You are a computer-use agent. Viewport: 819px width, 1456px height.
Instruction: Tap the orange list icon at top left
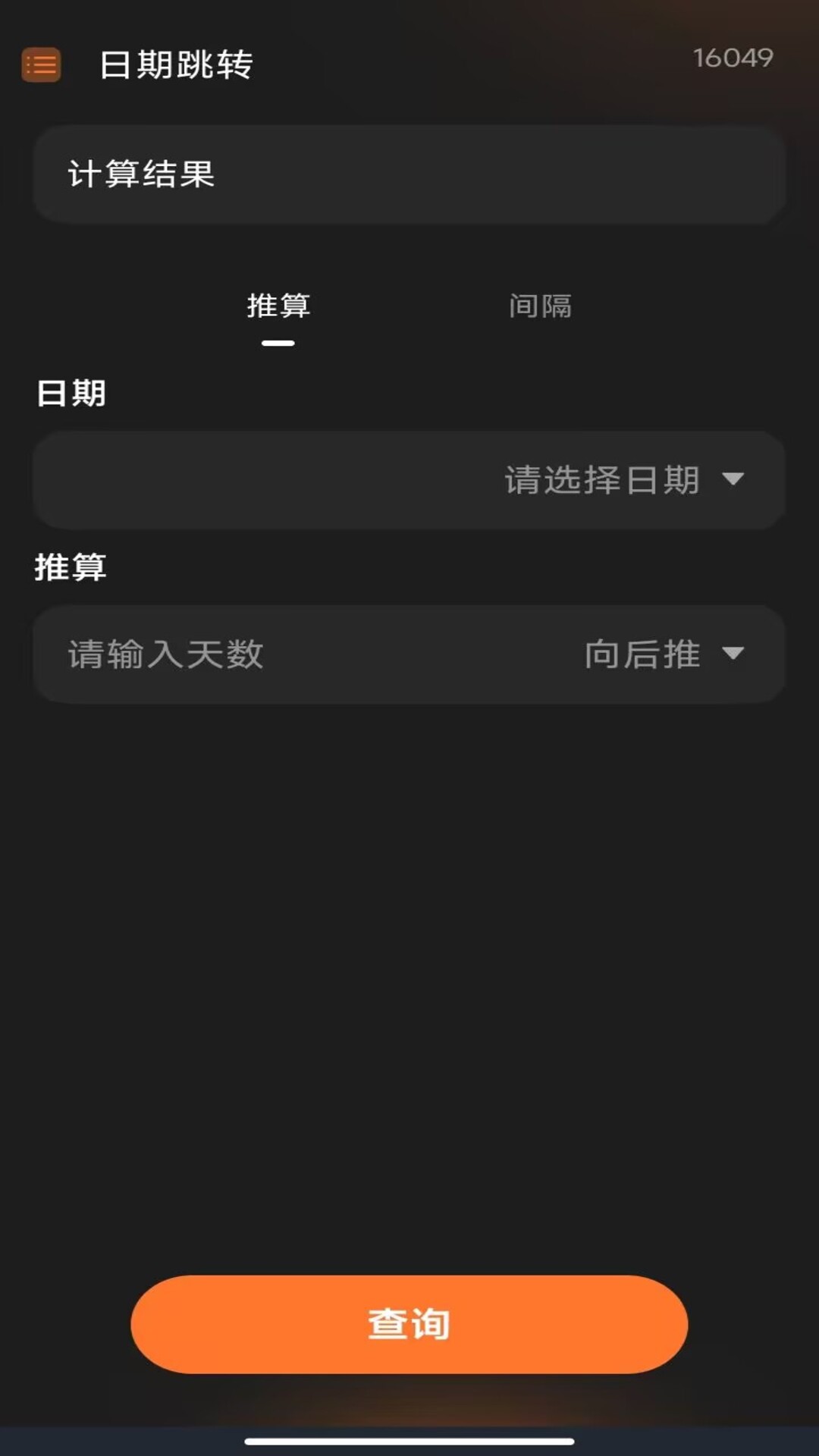[42, 64]
